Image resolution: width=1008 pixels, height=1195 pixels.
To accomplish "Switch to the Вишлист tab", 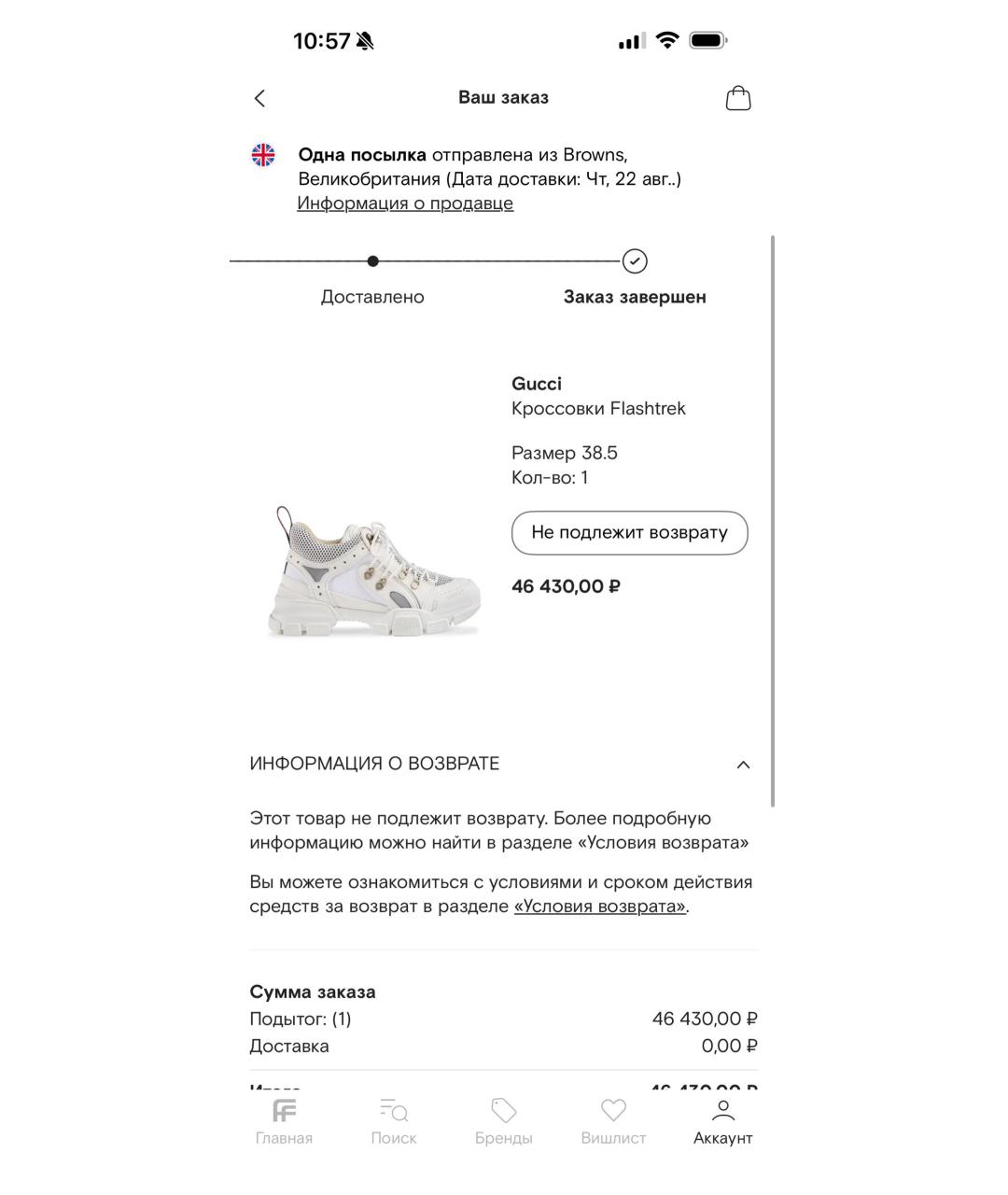I will pos(613,1120).
